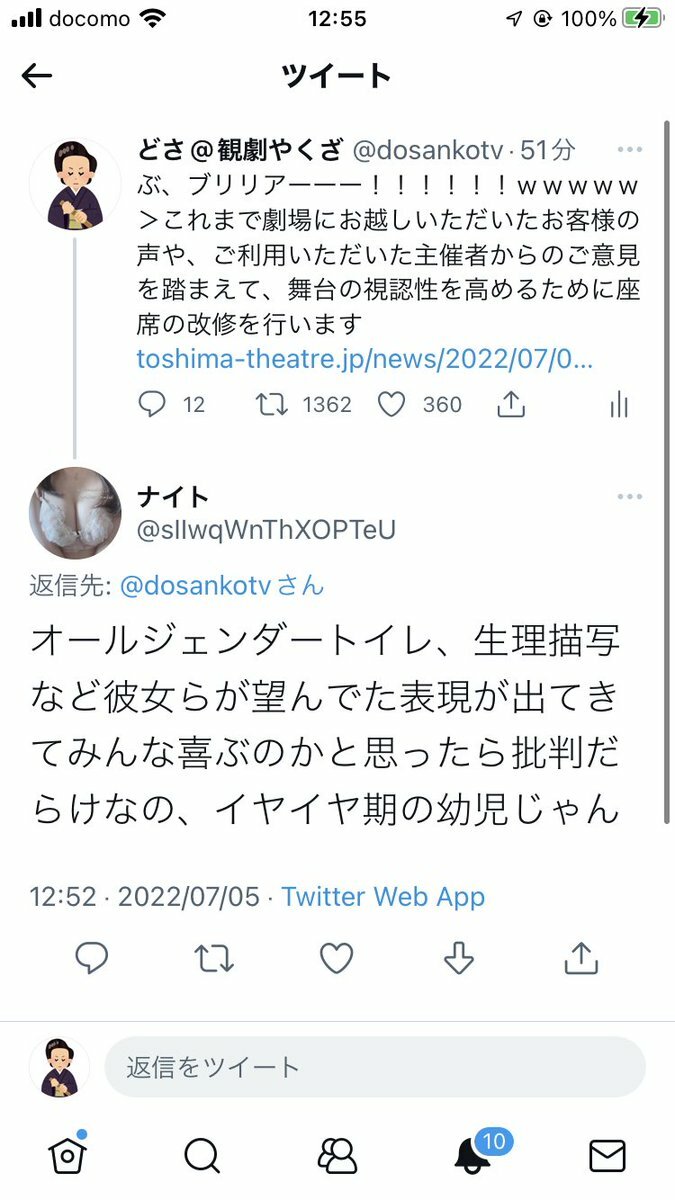Open ナイト's profile picture
Screen dimensions: 675x1200
75,512
